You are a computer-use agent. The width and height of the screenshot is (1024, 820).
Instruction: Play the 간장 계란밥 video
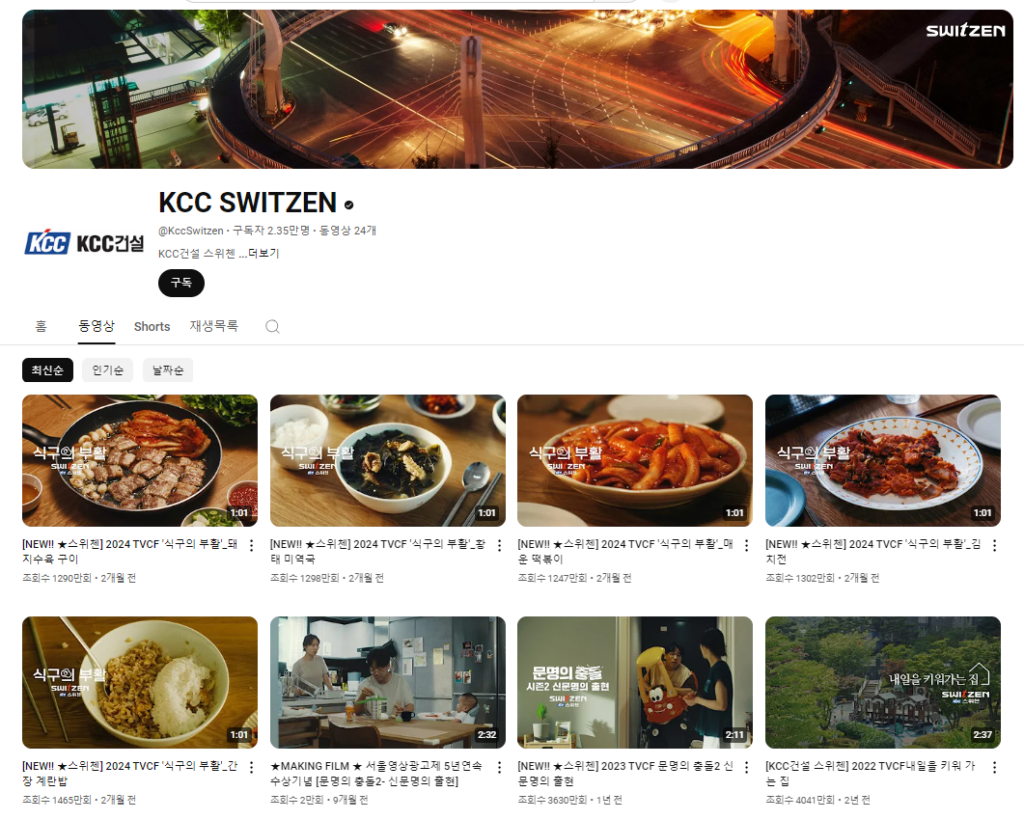point(140,682)
